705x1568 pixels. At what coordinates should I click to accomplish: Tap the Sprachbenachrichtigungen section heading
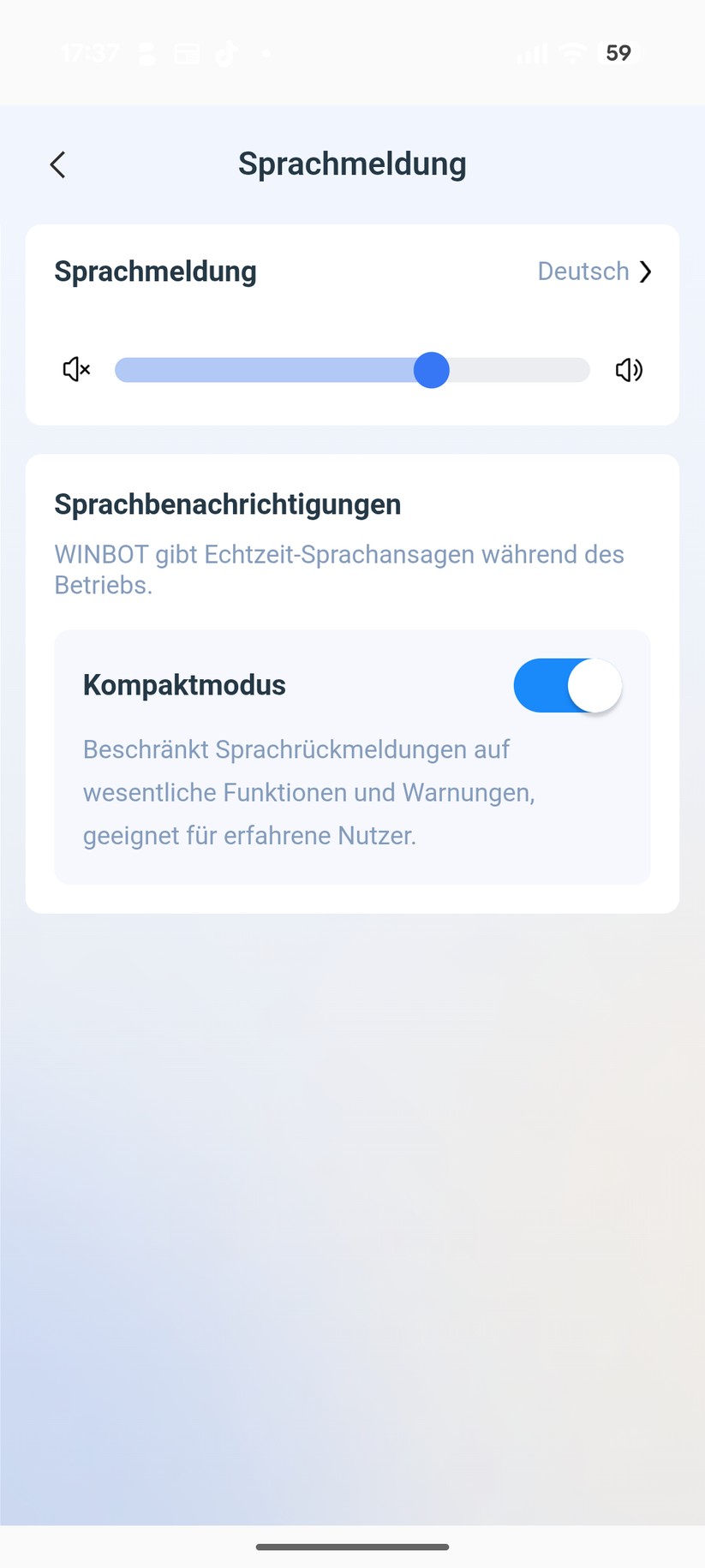tap(227, 504)
